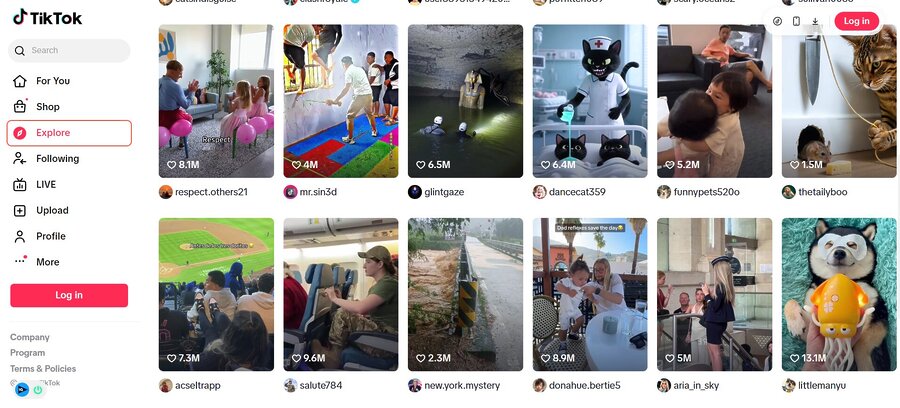Open the More menu
Screen dimensions: 900x408
(47, 262)
